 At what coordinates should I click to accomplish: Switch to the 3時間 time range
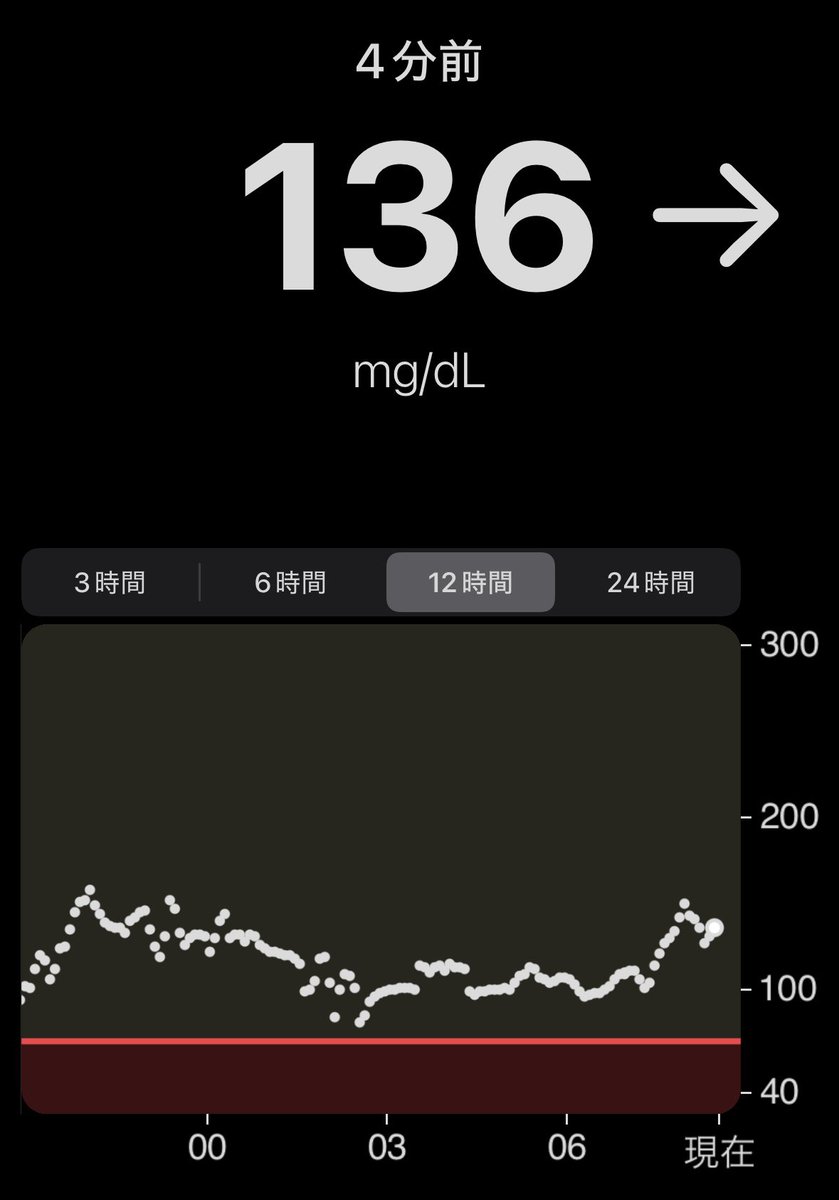coord(109,582)
